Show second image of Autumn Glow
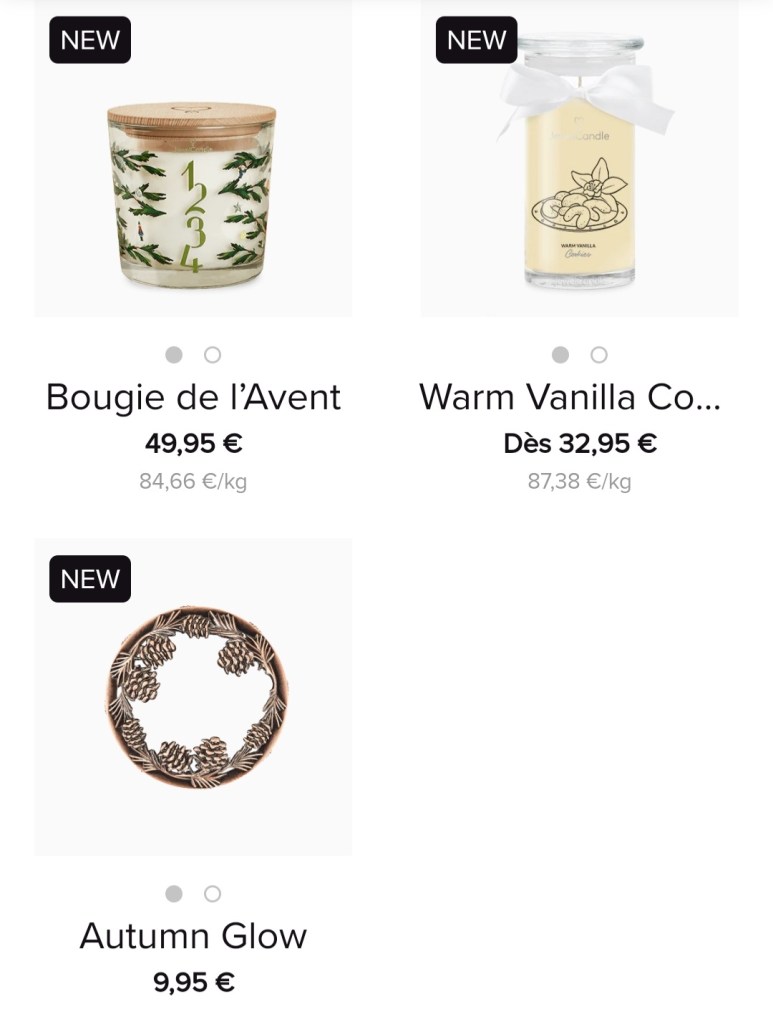The height and width of the screenshot is (1024, 773). pyautogui.click(x=212, y=893)
